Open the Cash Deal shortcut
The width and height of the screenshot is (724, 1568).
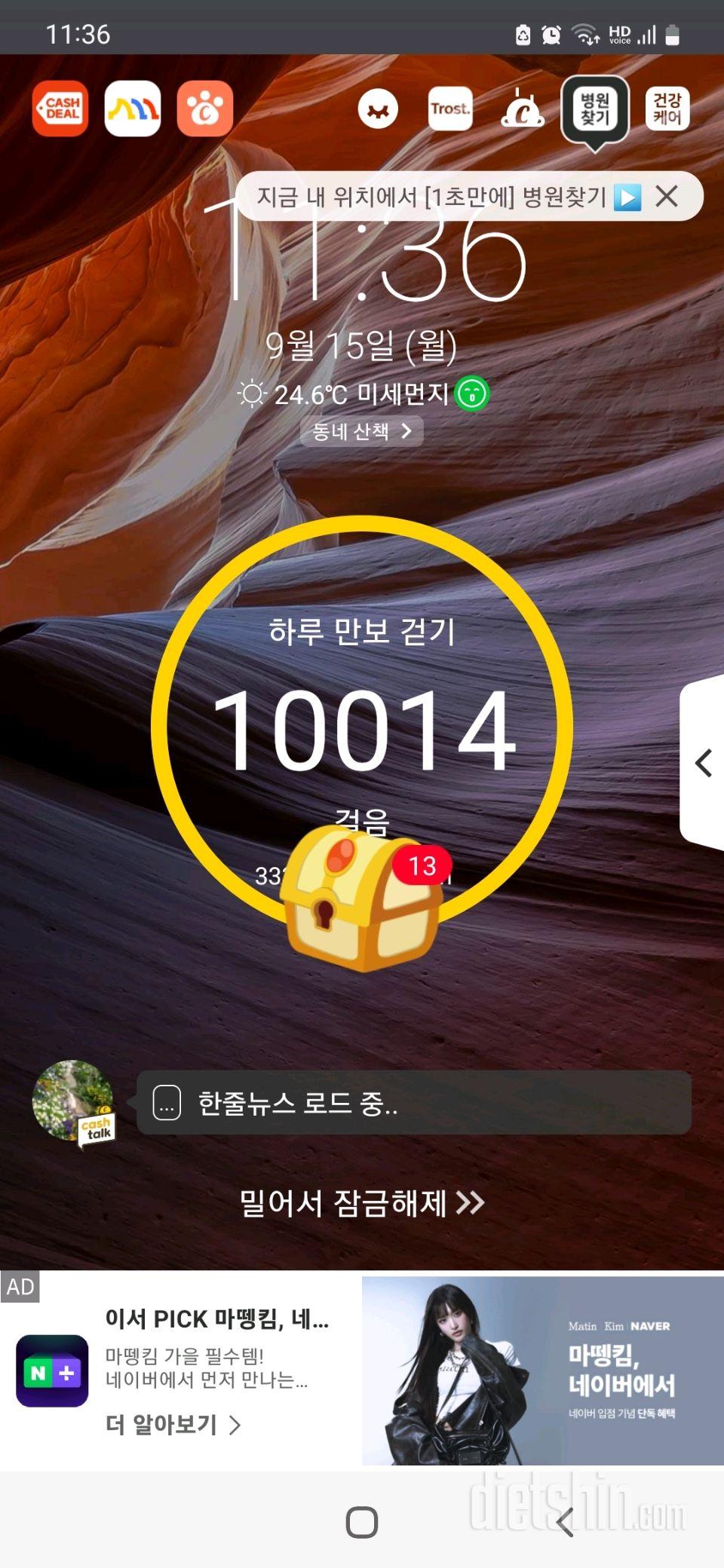click(60, 109)
